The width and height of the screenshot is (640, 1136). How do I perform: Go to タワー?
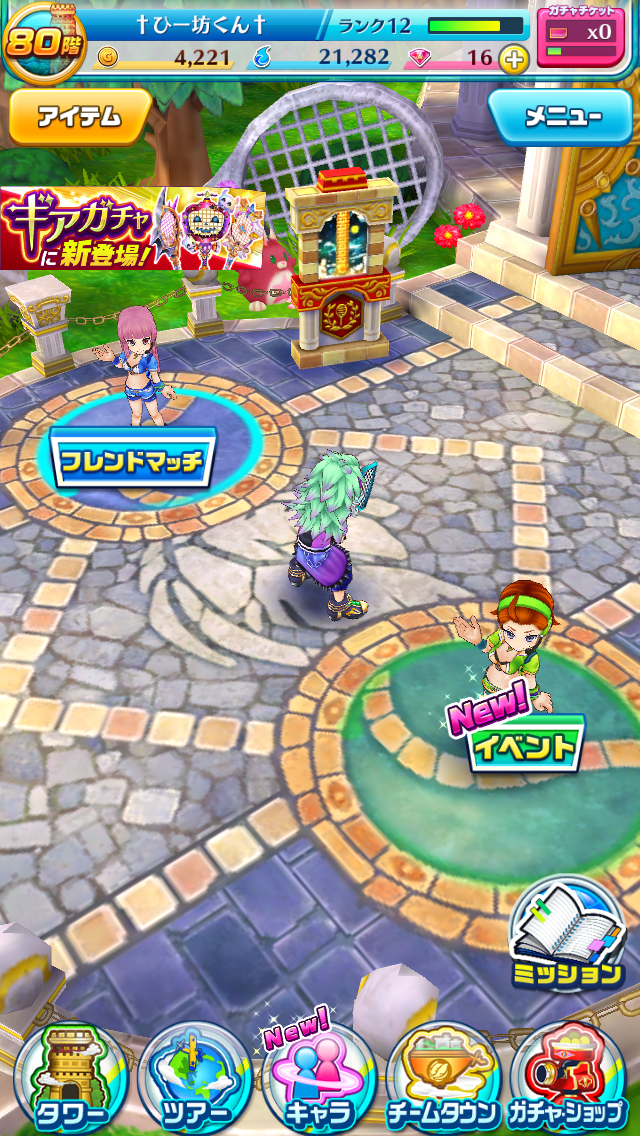[x=70, y=1078]
